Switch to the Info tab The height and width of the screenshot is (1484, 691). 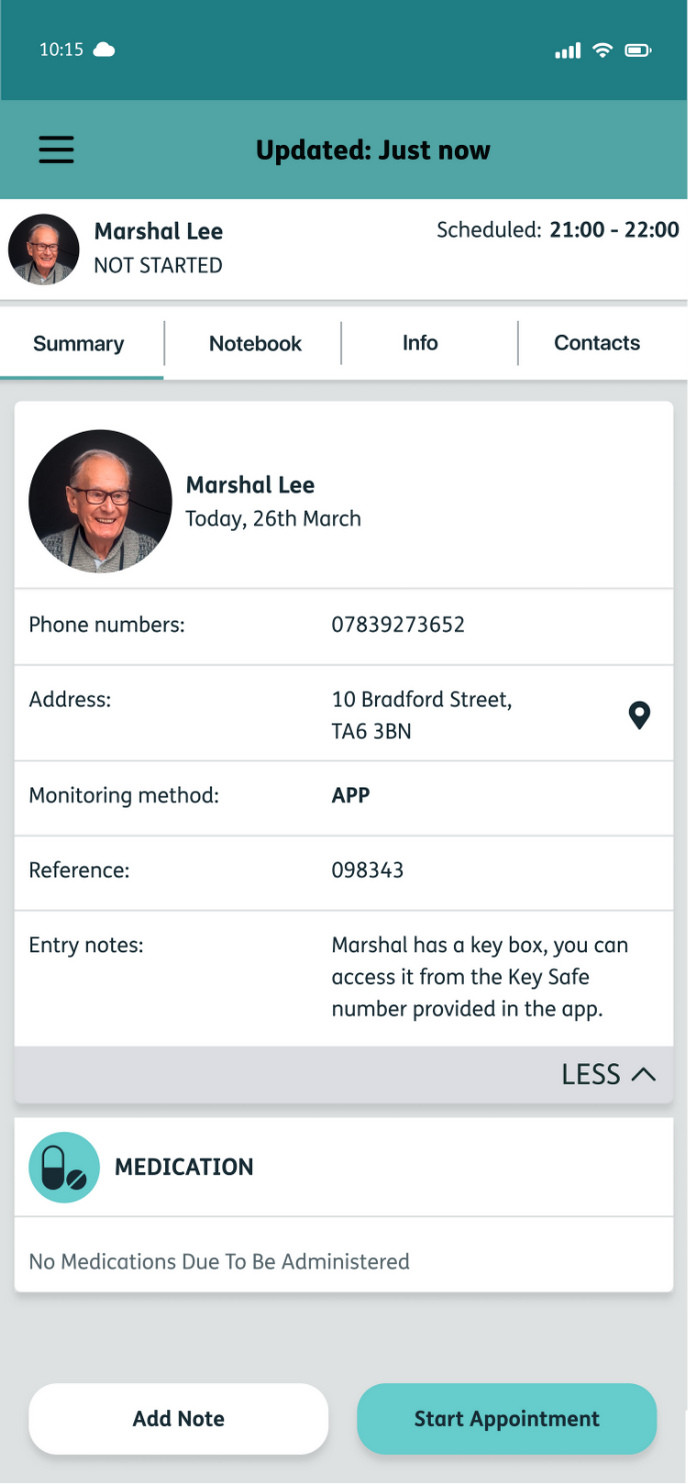tap(420, 343)
